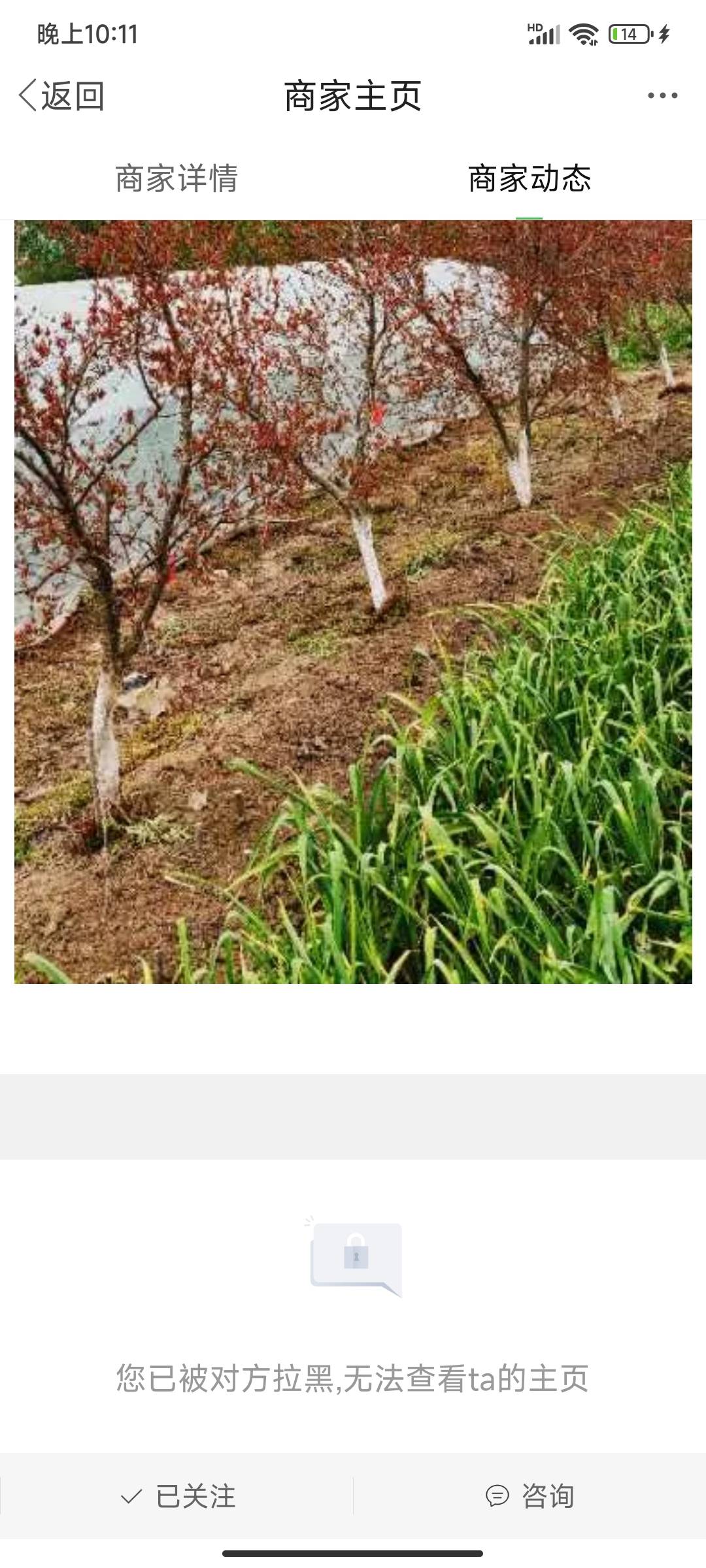706x1568 pixels.
Task: Go back using the 返回 button
Action: tap(61, 96)
